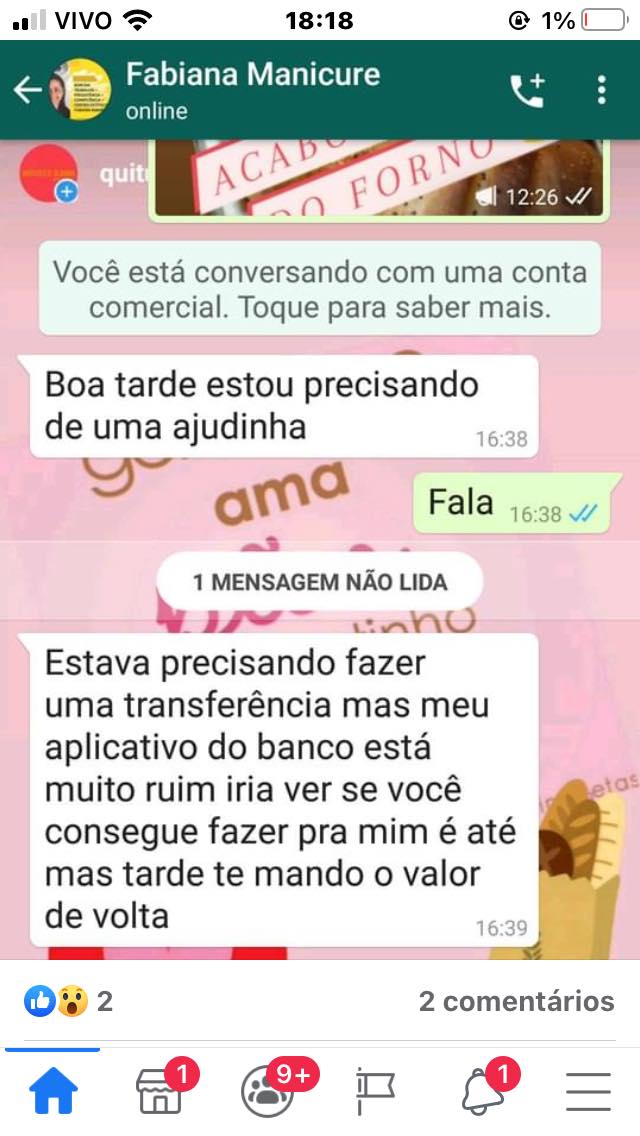Image resolution: width=640 pixels, height=1136 pixels.
Task: View who reacted to the post
Action: click(x=68, y=1001)
